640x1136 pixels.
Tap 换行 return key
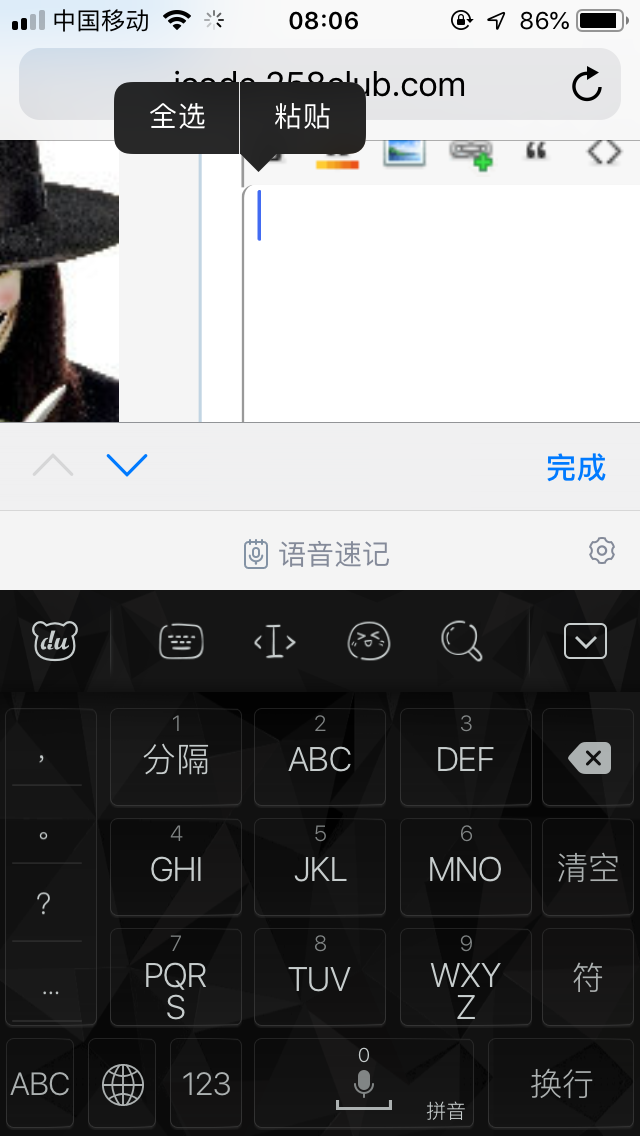click(x=561, y=1084)
